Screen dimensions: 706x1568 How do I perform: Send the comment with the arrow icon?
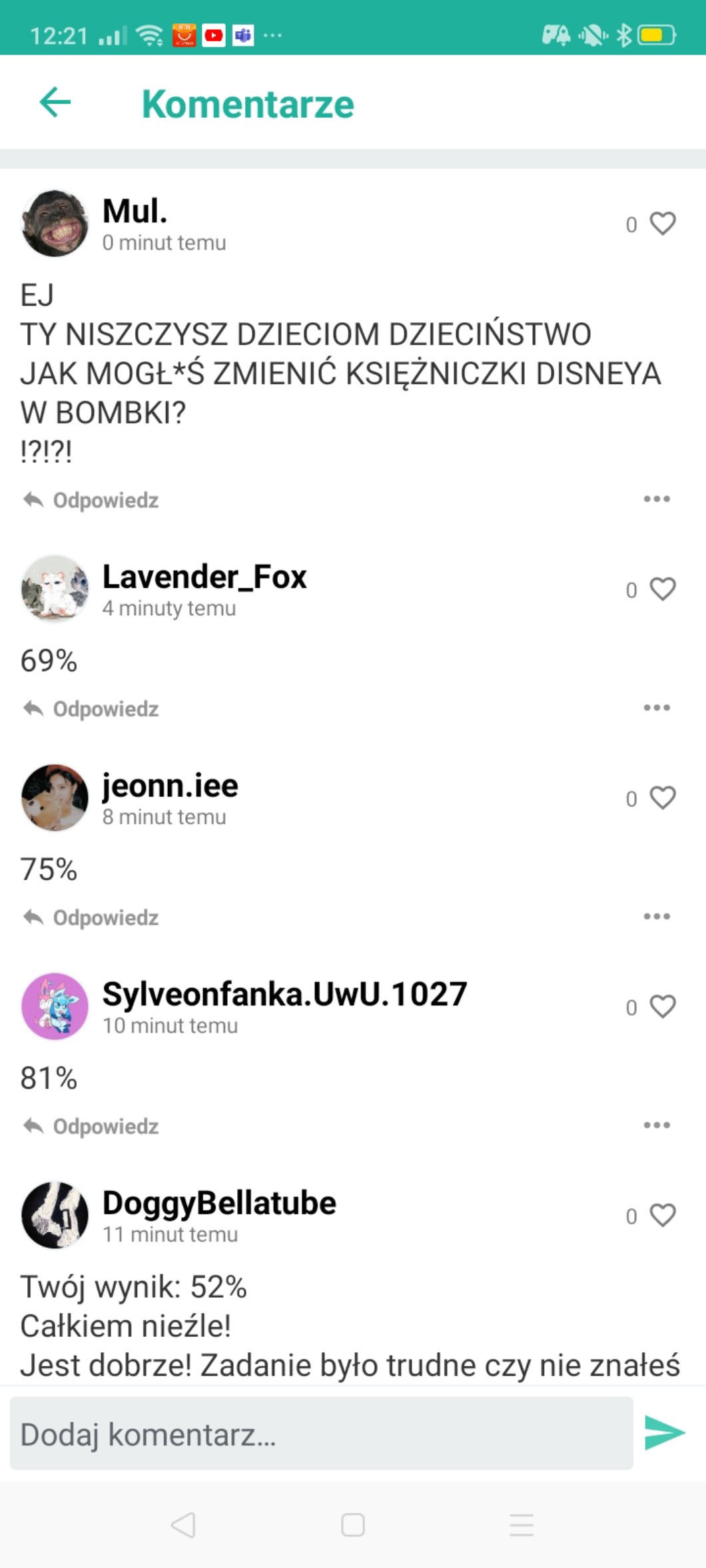[664, 1433]
